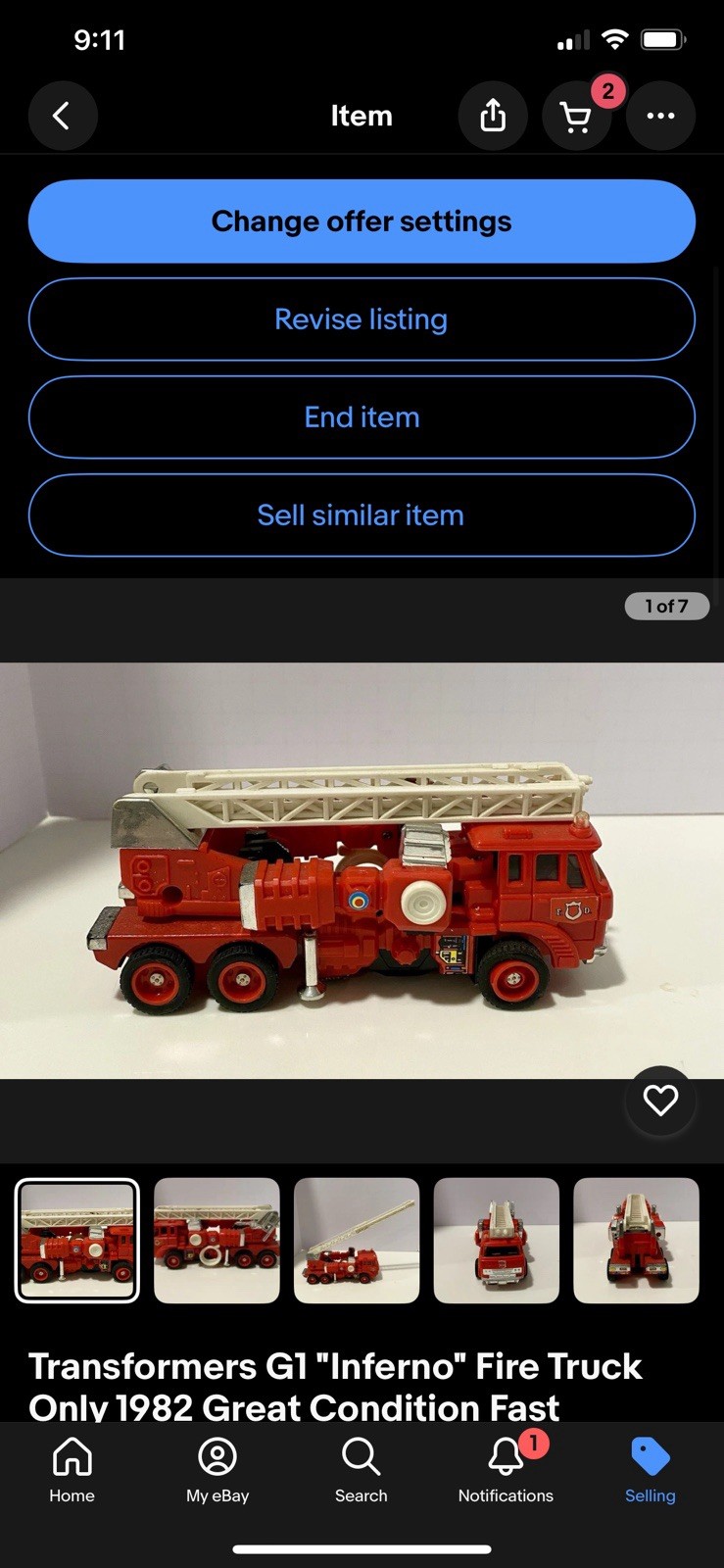Show the third thumbnail with raised ladder

tap(357, 1241)
